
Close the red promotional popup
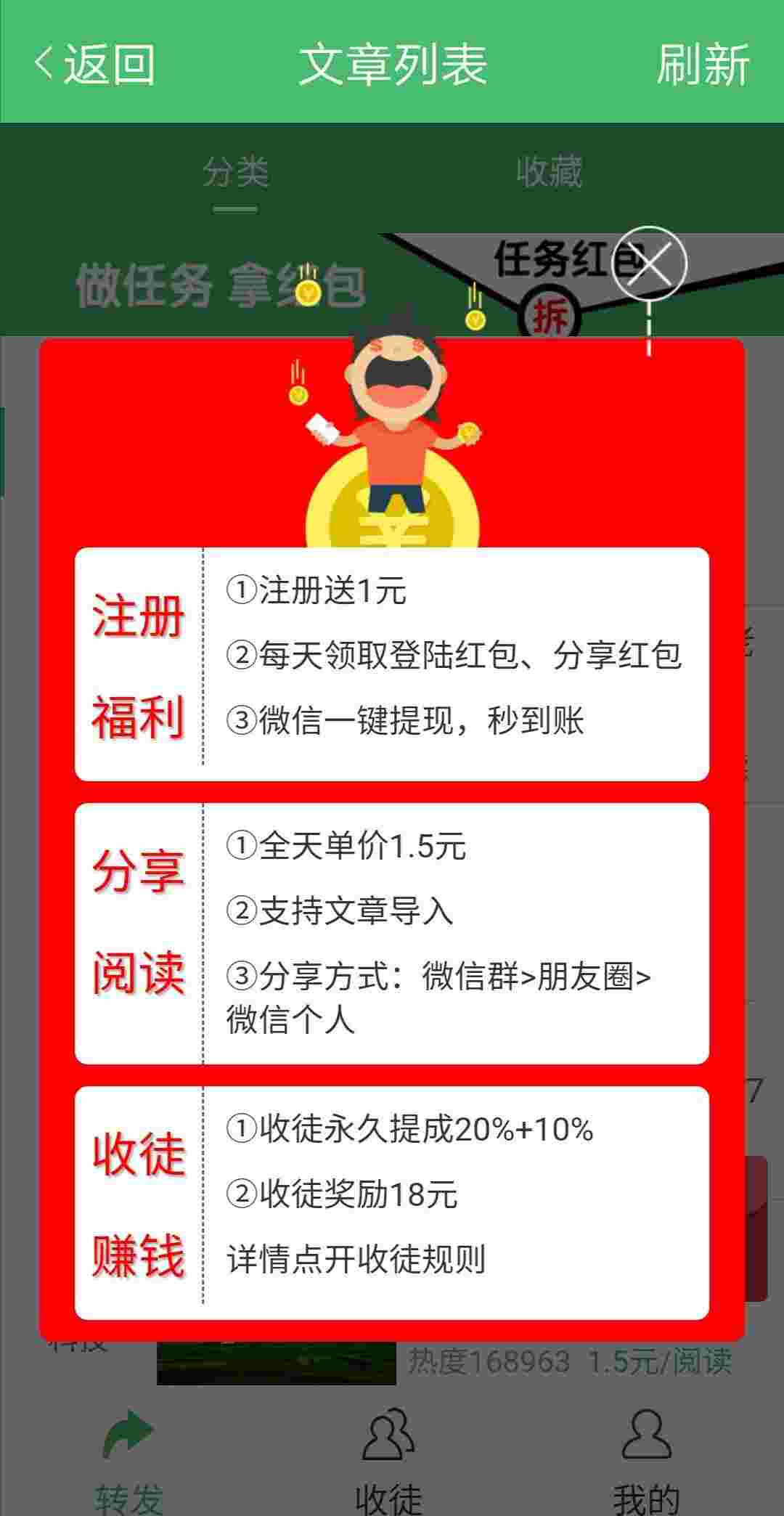(x=650, y=263)
